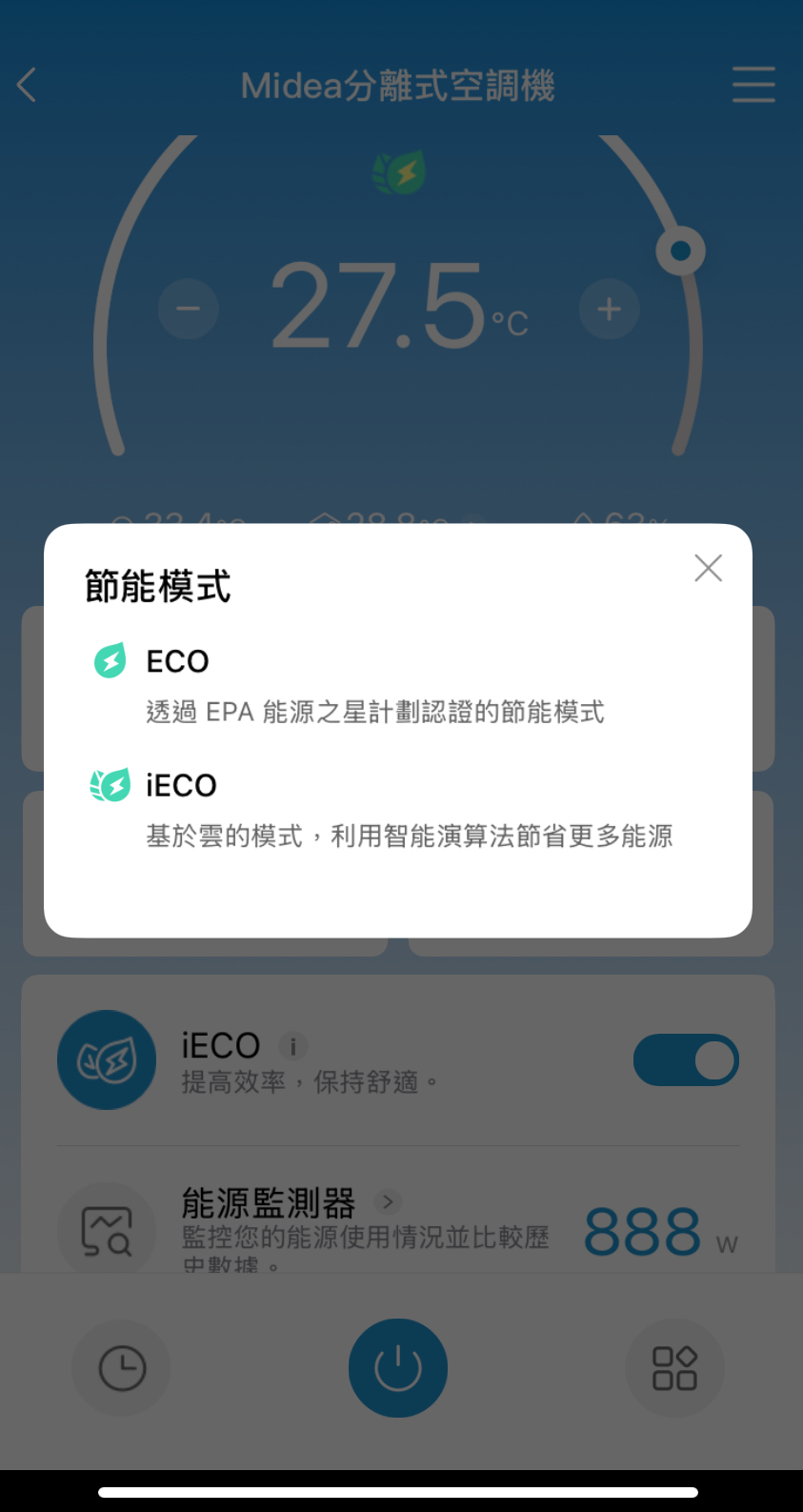The width and height of the screenshot is (803, 1512).
Task: Open iECO info icon
Action: (293, 1046)
